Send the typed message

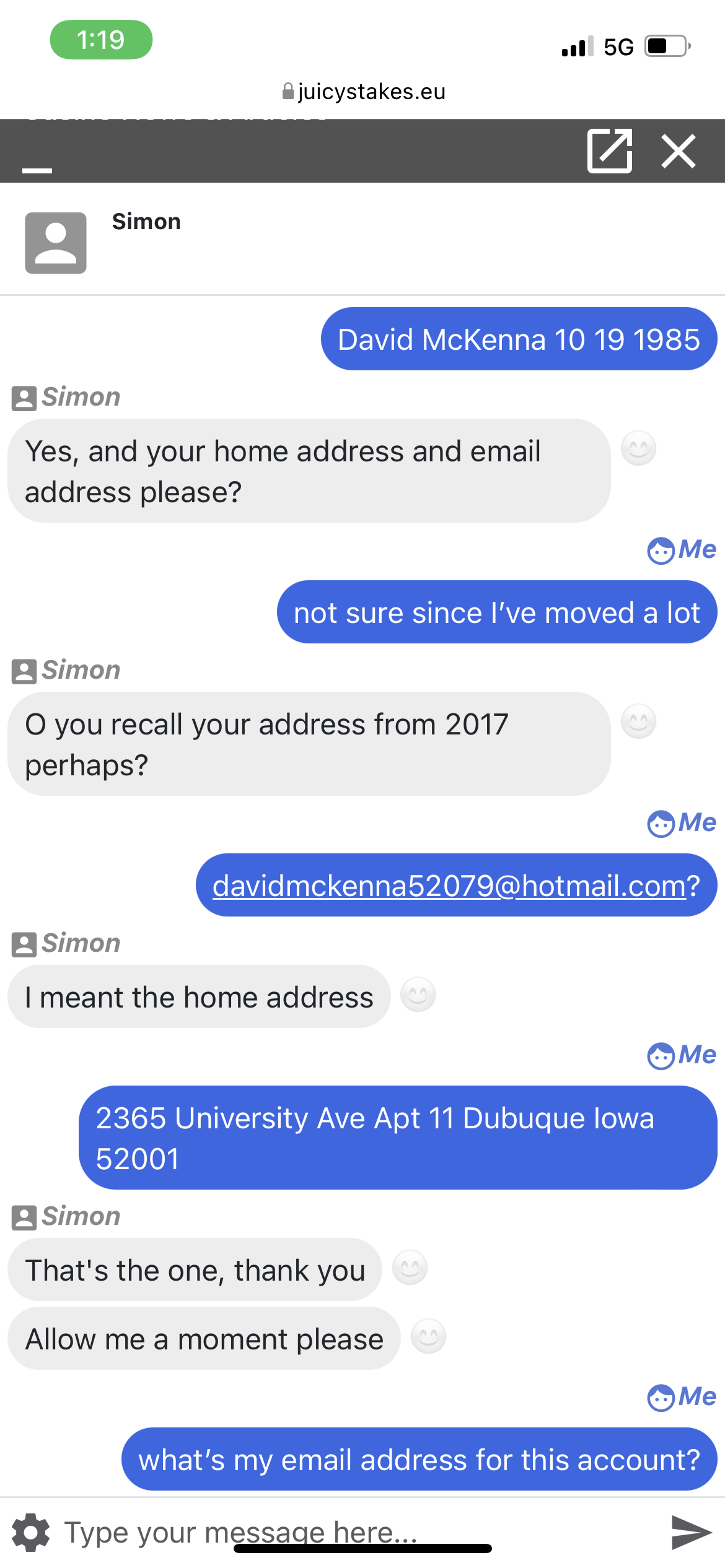click(691, 1533)
